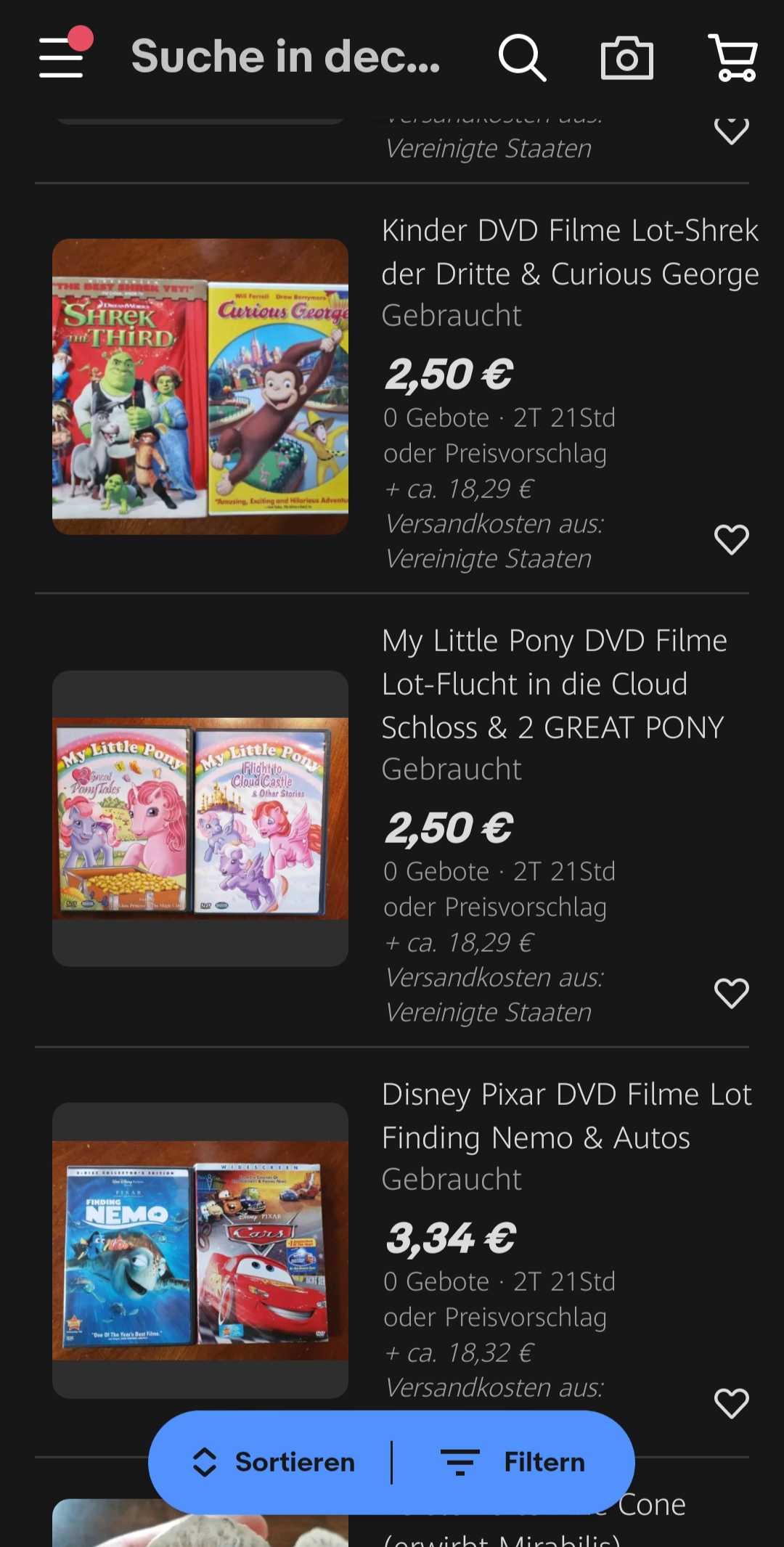This screenshot has width=784, height=1547.
Task: Tap the magnifier search icon
Action: [521, 58]
